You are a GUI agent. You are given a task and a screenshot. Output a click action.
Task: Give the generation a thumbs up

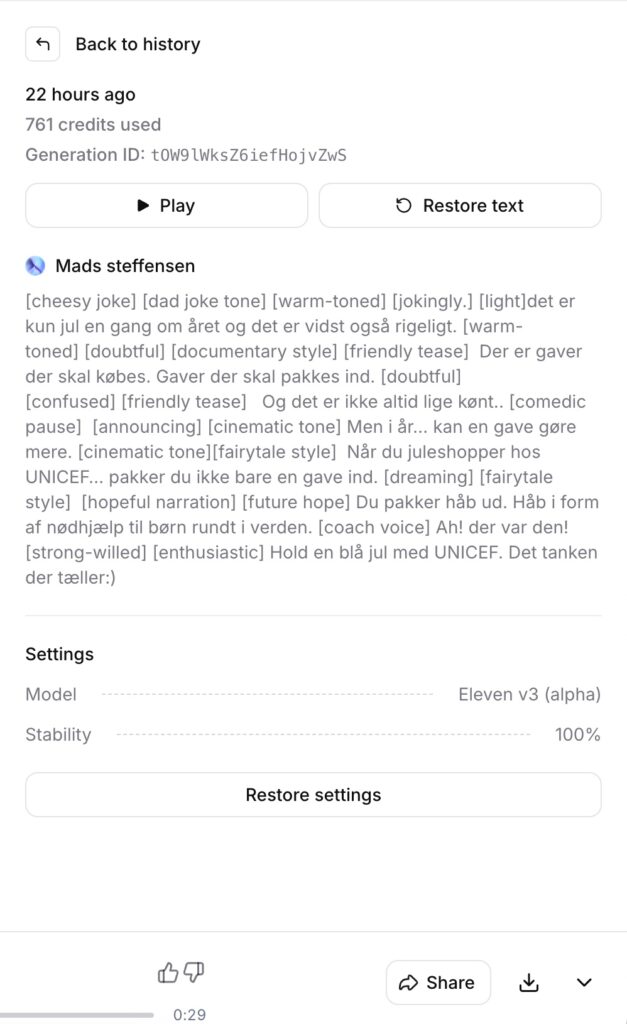point(168,973)
